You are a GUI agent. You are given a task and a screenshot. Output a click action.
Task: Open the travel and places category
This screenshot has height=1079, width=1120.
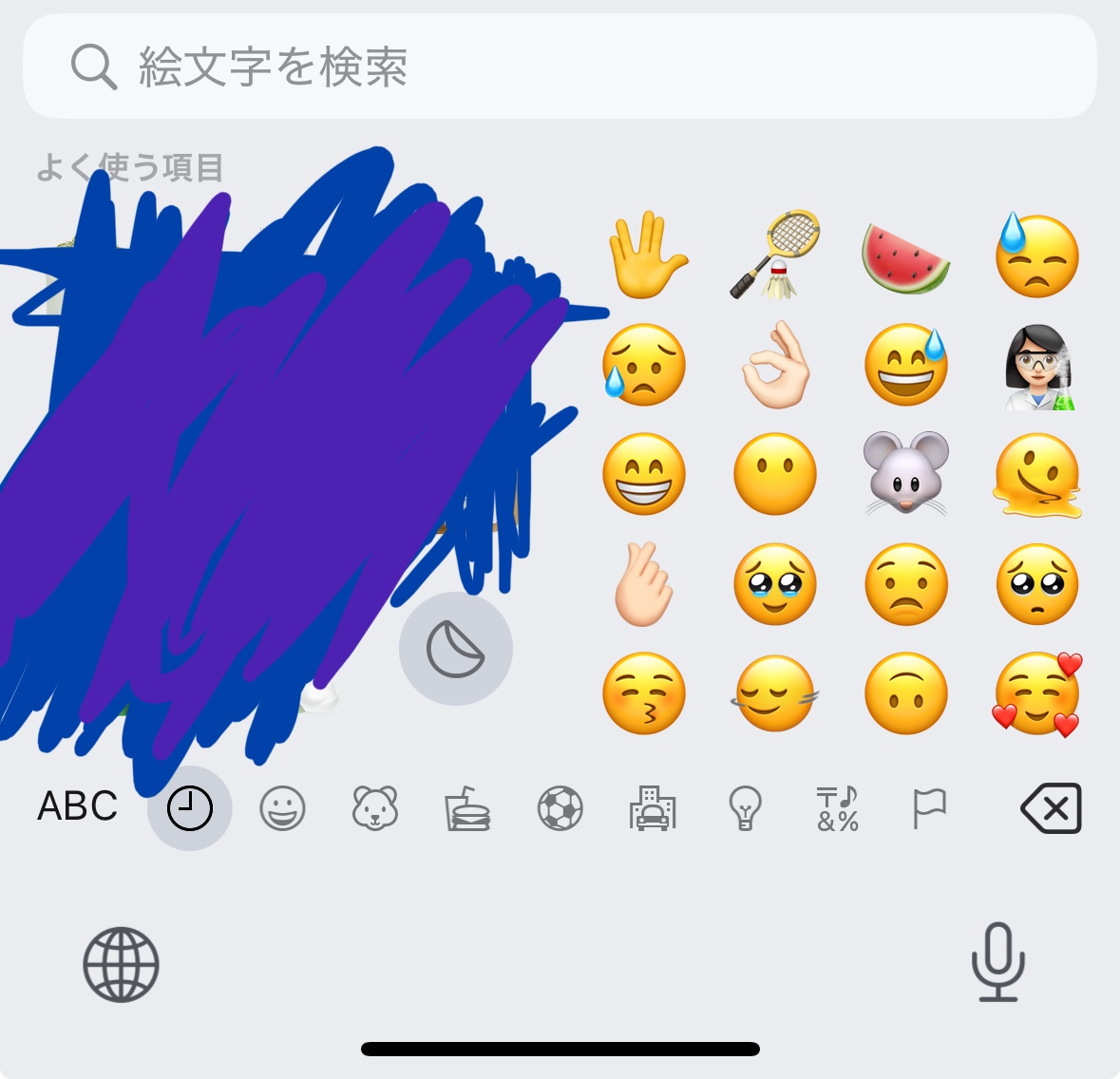pos(653,809)
